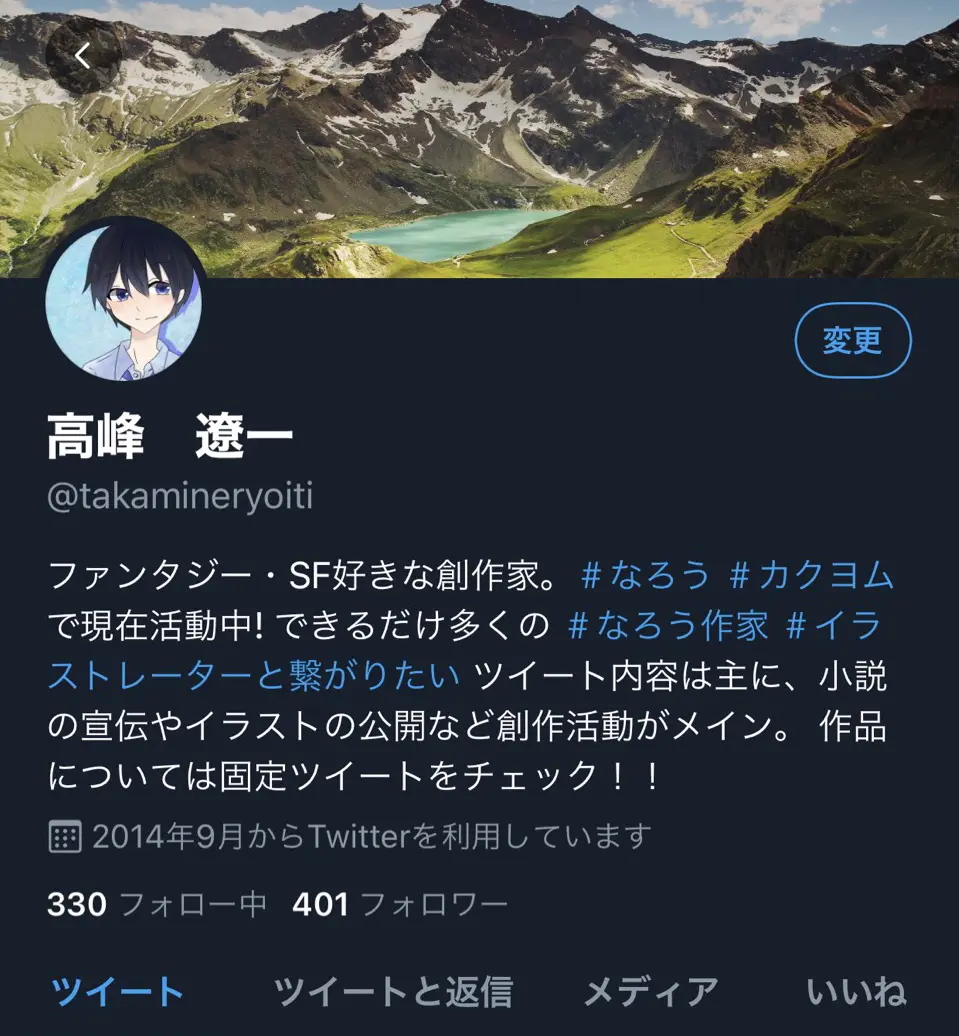
Task: View the 401 フォロワー followers list
Action: point(400,905)
